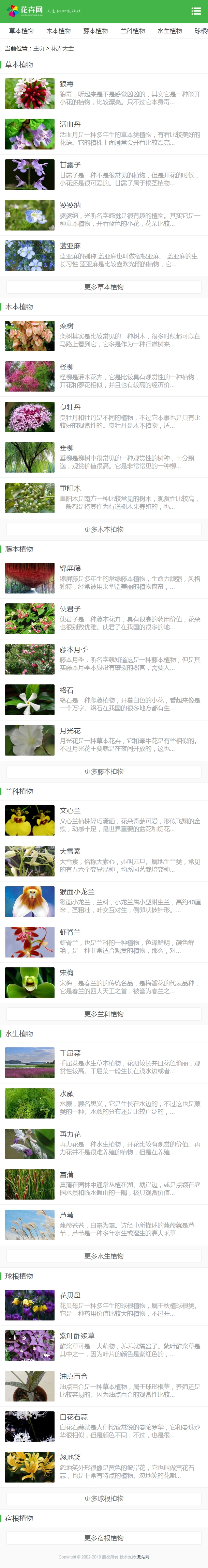The image size is (208, 1568).
Task: Tap the 更多草本植物 button
Action: point(104,287)
